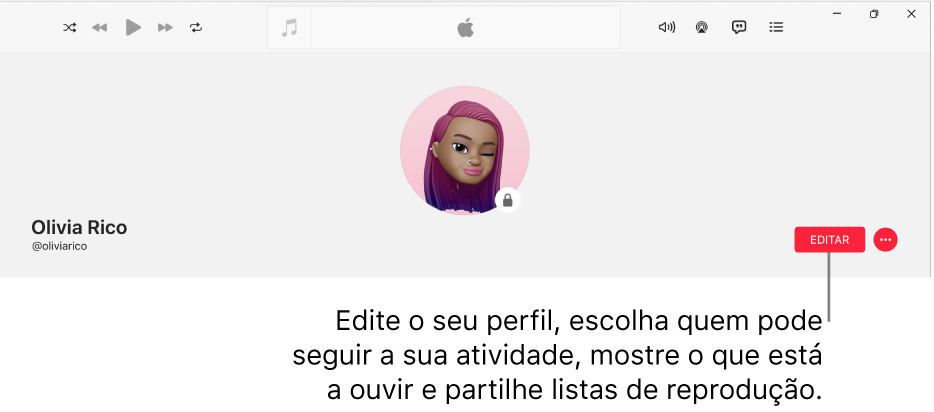Screen dimensions: 934x412
Task: Skip back to the previous track
Action: pyautogui.click(x=99, y=28)
